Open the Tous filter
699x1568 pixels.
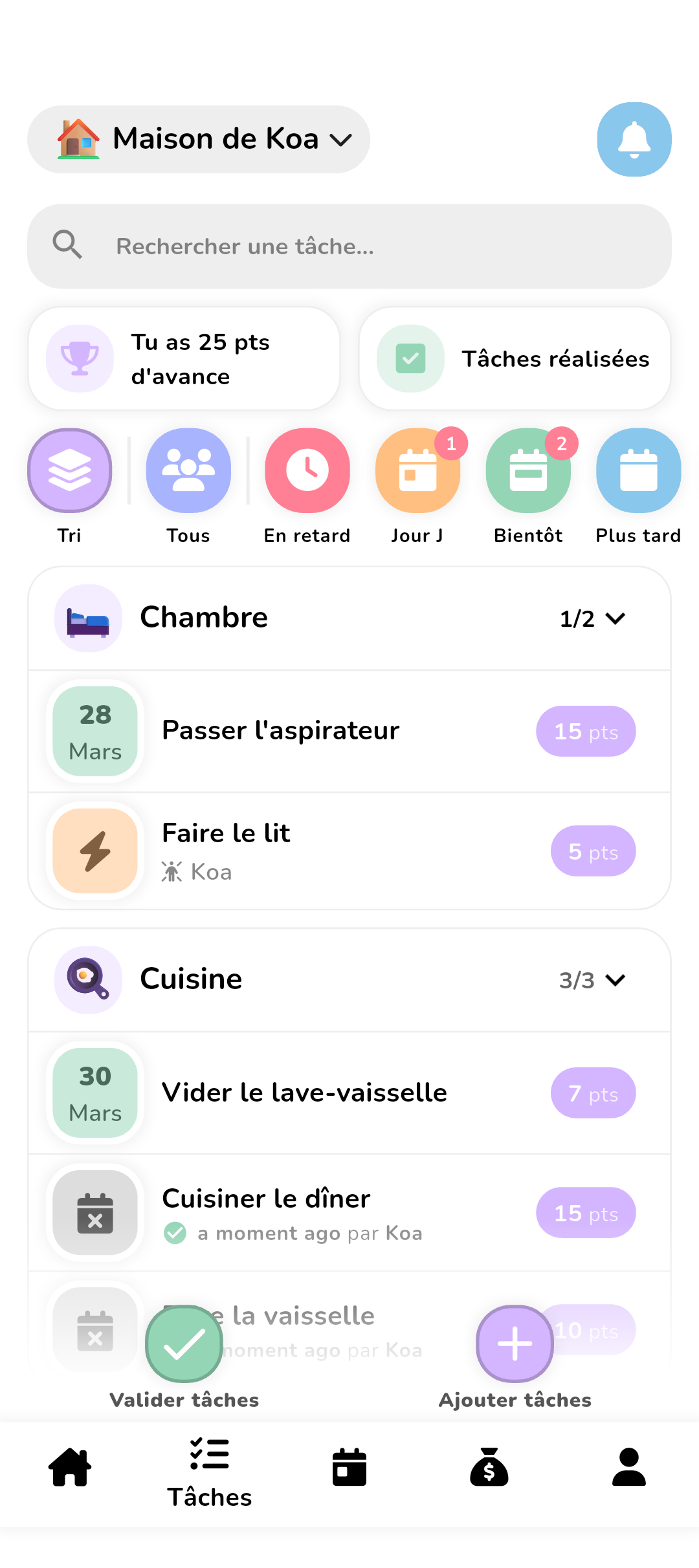188,471
